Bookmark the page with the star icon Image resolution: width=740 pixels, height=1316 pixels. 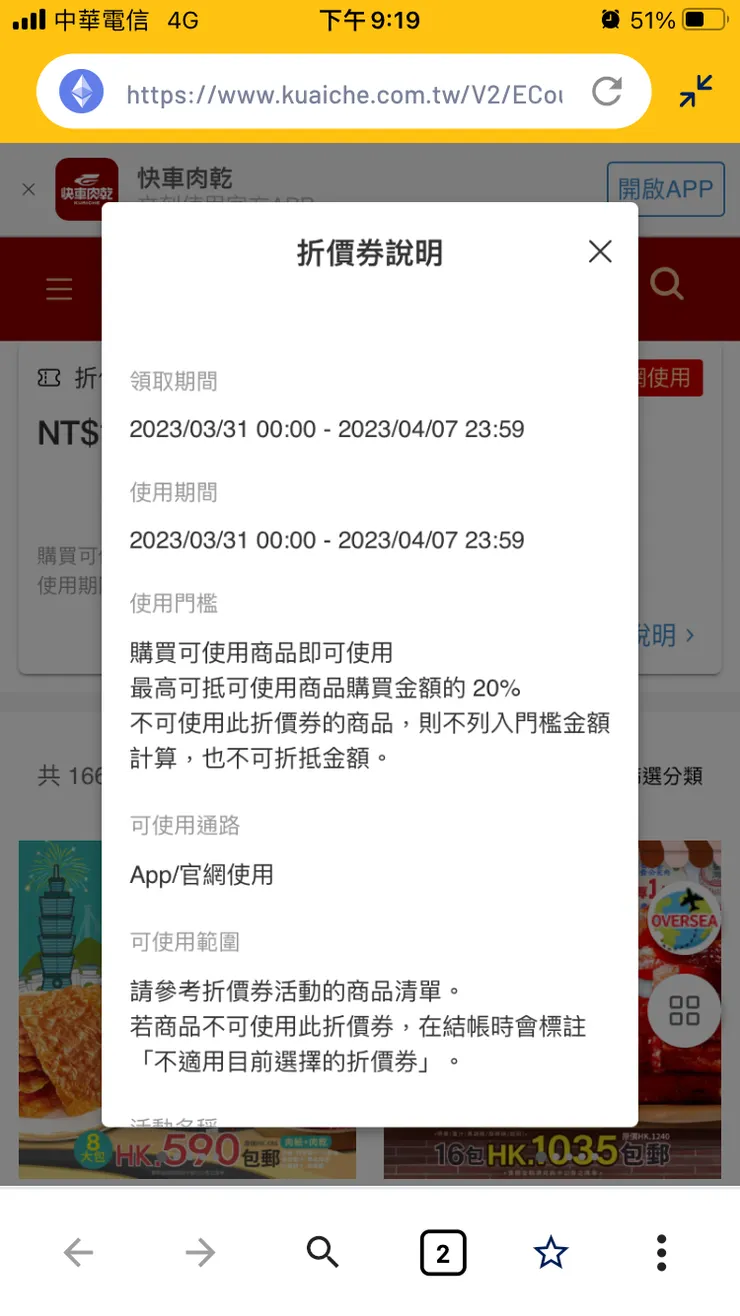tap(550, 1251)
